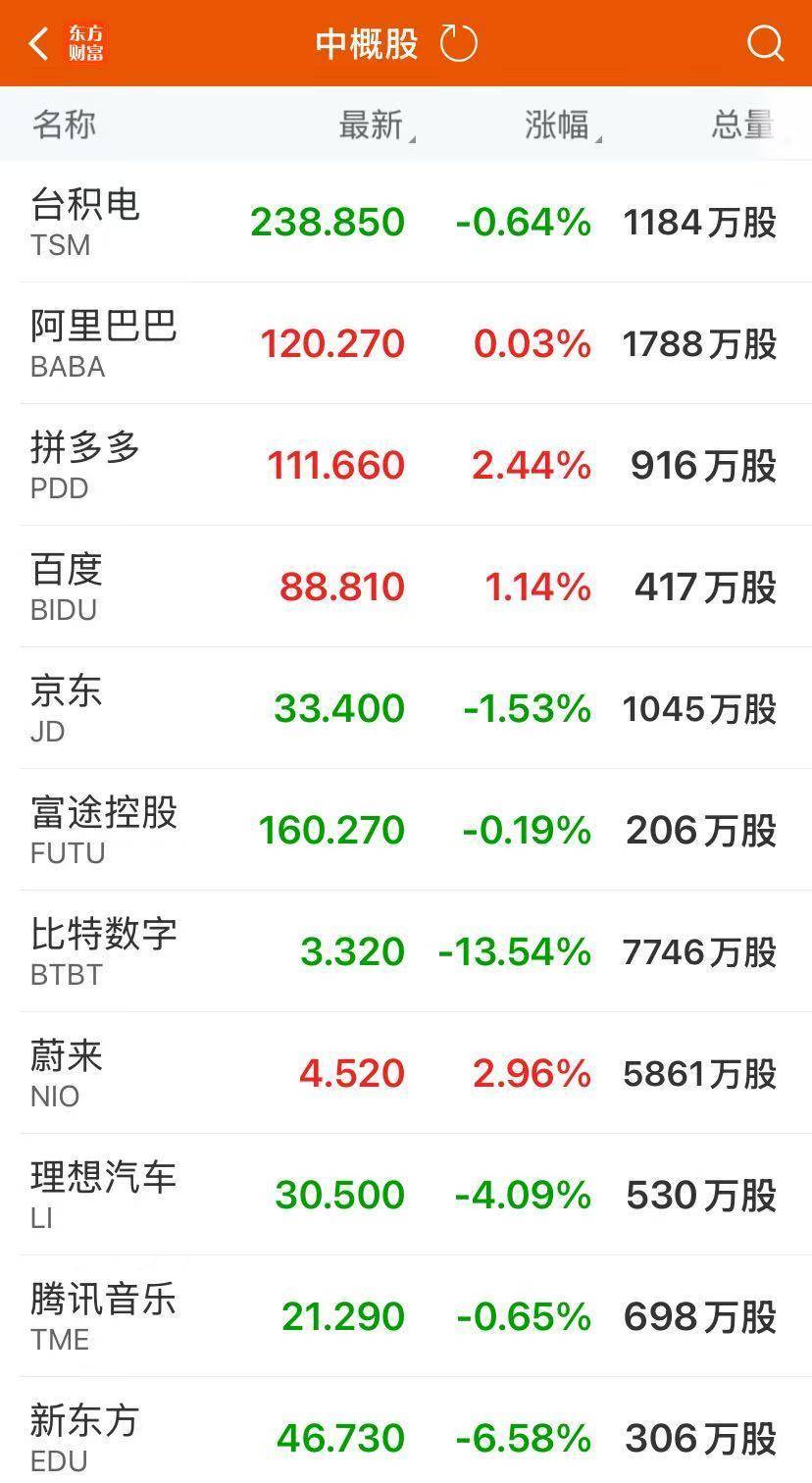Sort by 最新 price column
The height and width of the screenshot is (1483, 812).
[377, 126]
